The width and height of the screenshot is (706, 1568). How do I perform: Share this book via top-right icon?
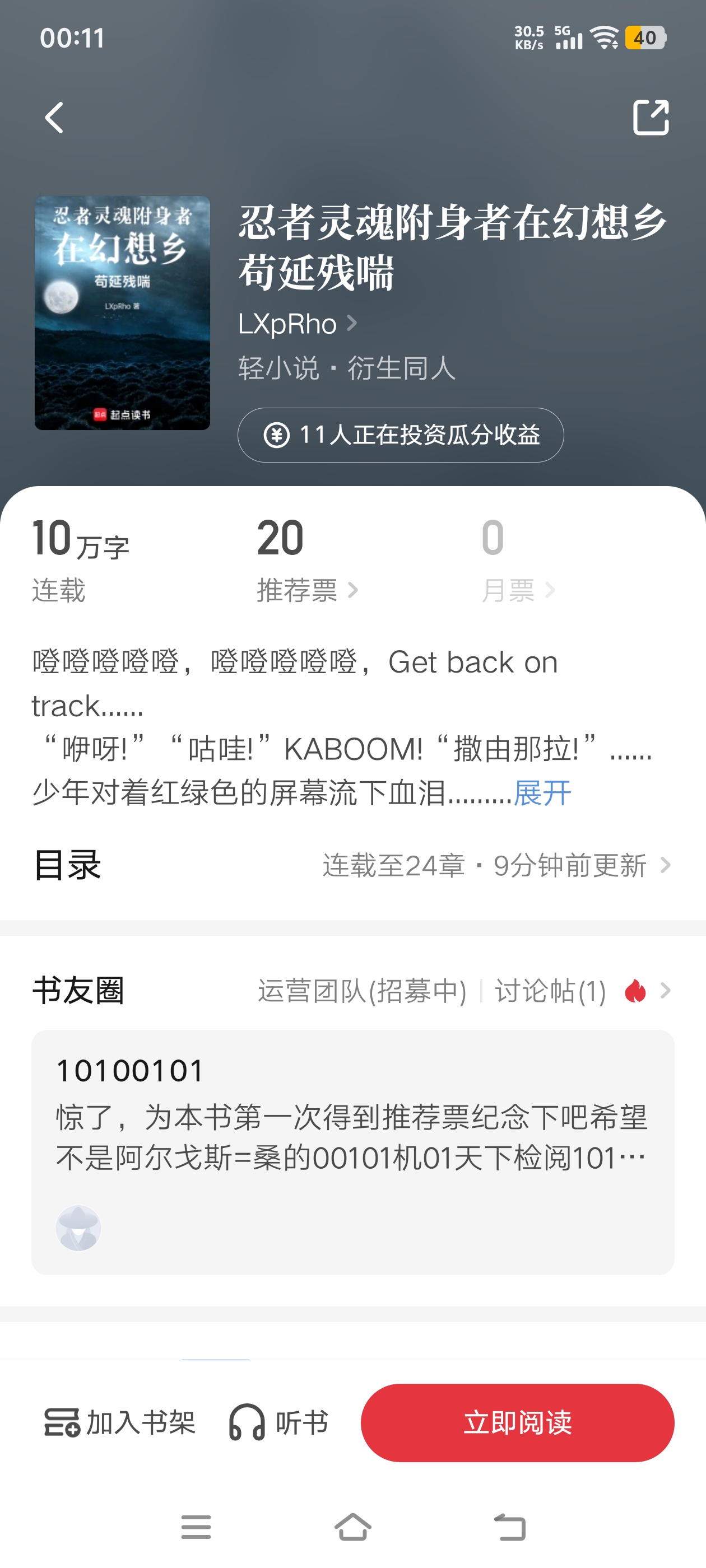(650, 118)
